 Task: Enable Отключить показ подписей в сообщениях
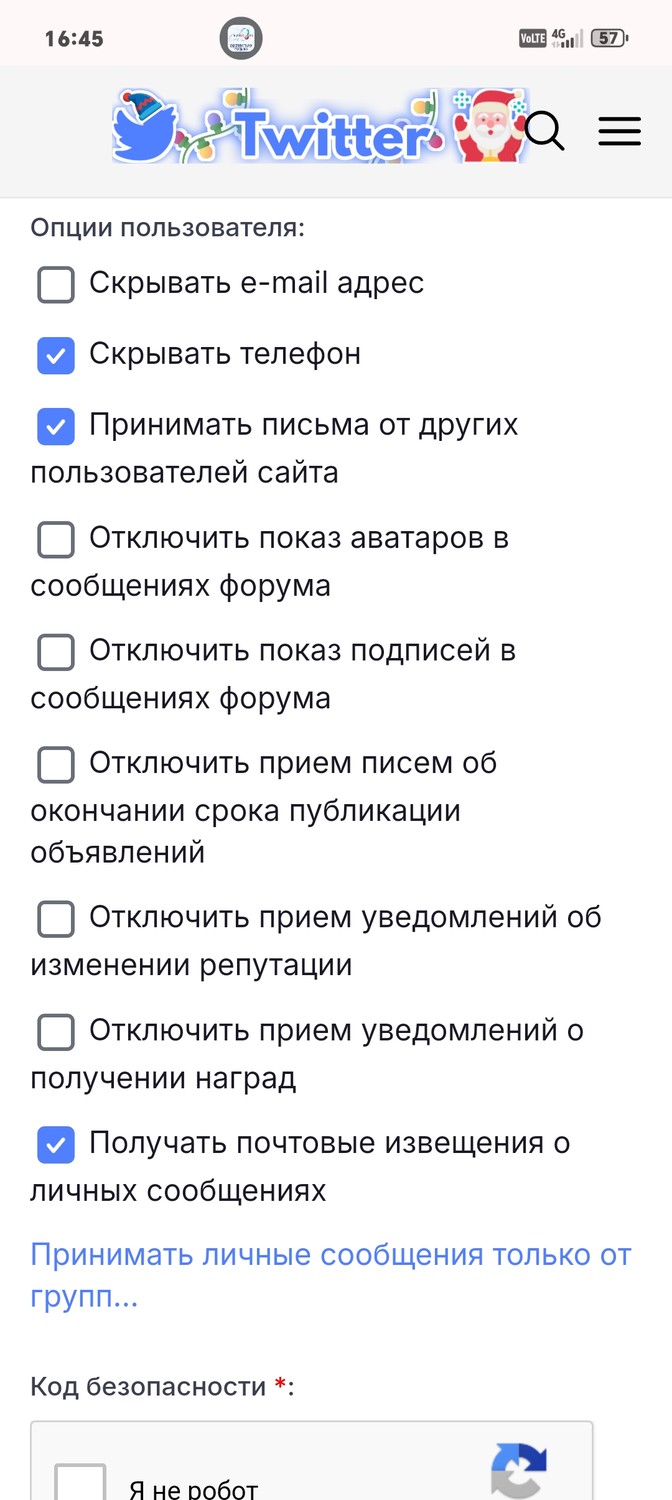[x=56, y=652]
